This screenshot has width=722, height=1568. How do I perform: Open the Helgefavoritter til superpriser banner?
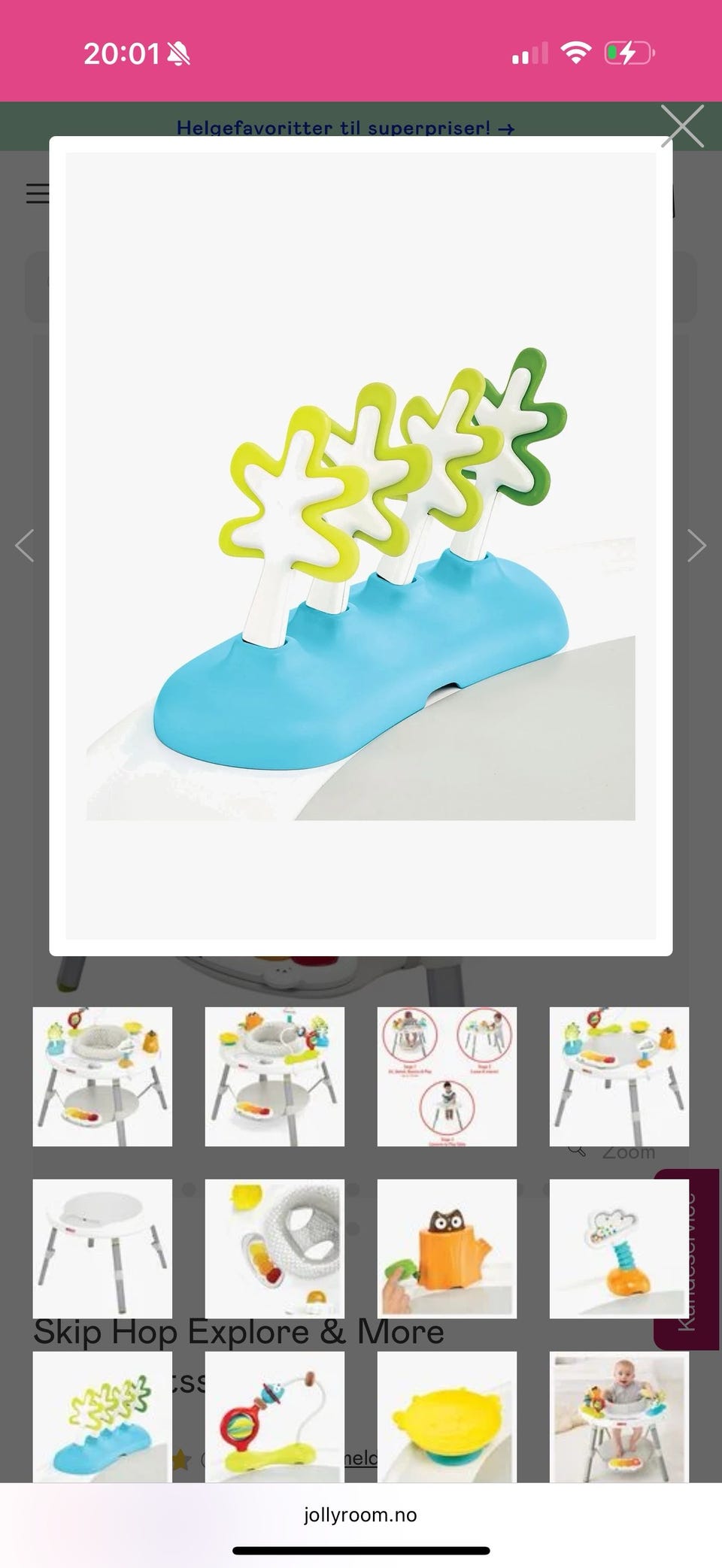[345, 128]
